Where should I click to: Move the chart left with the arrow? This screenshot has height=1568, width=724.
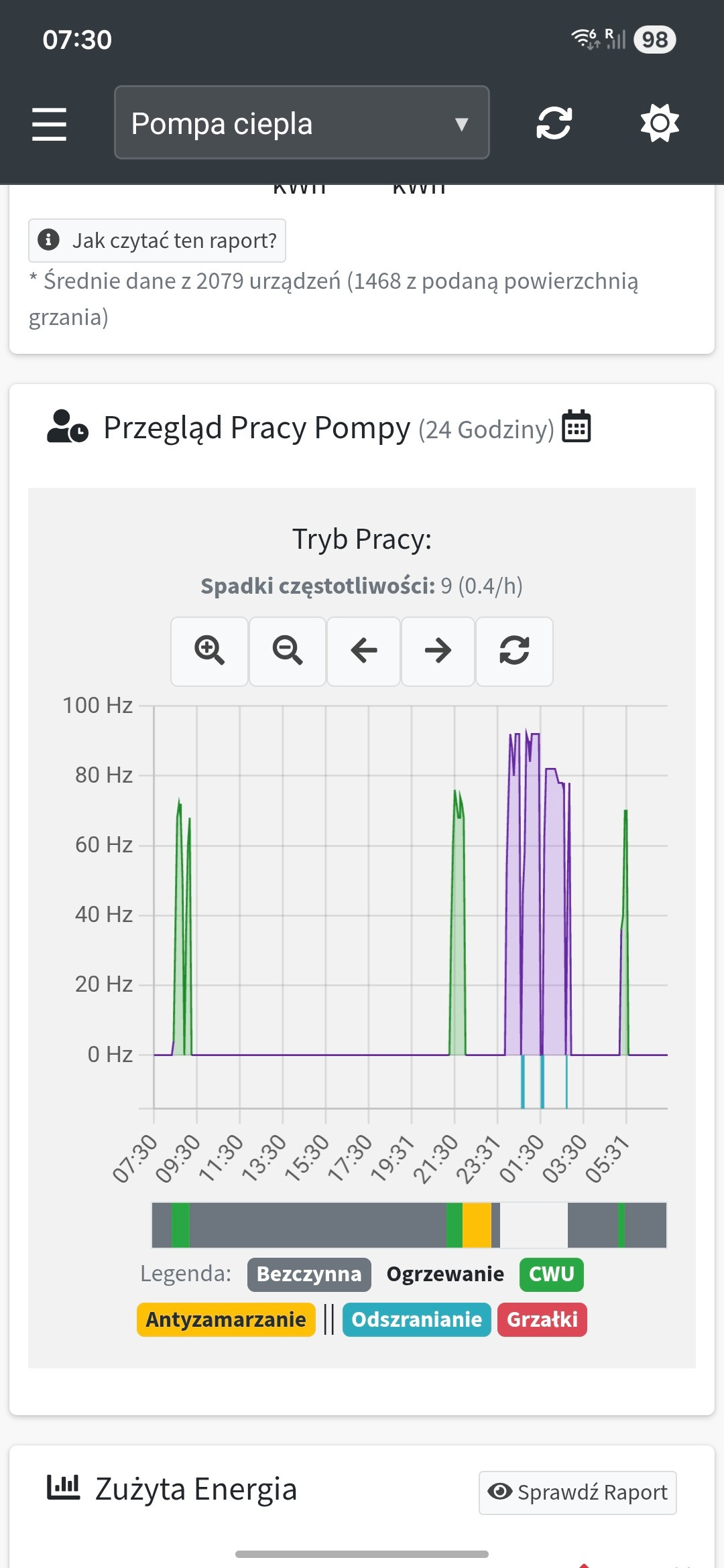(x=364, y=651)
